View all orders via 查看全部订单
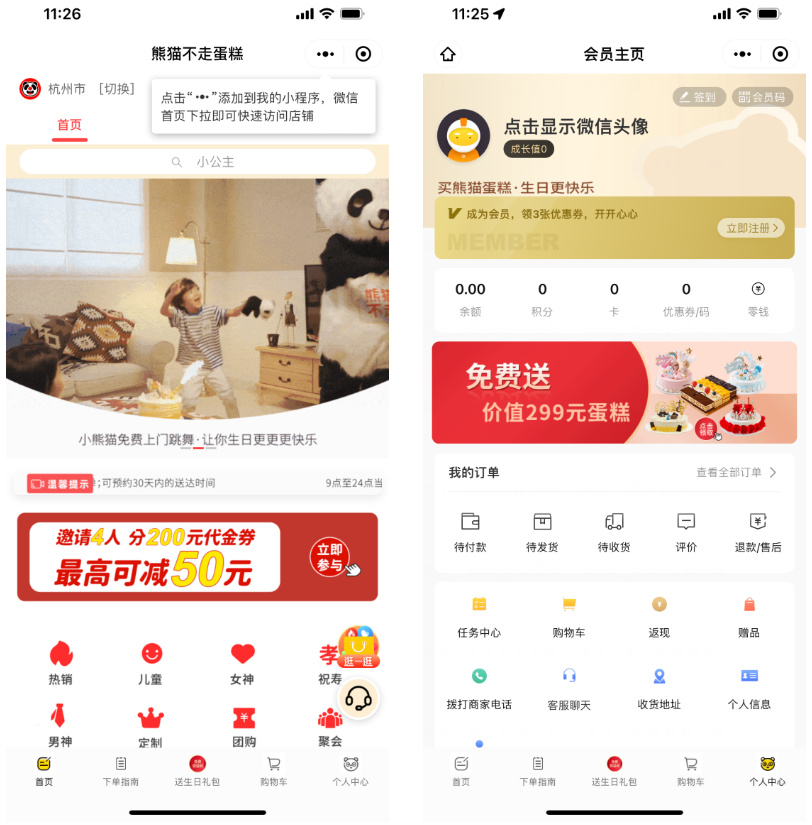 pos(736,472)
